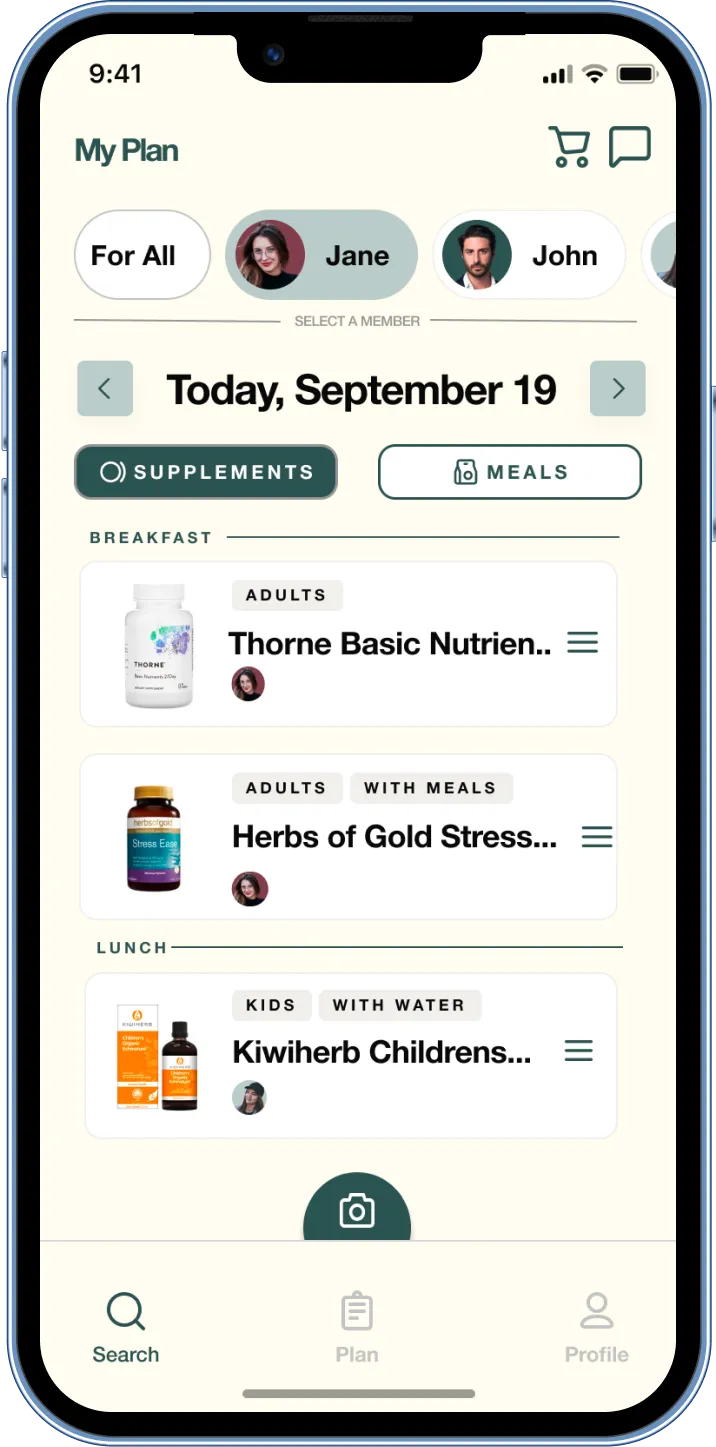716x1447 pixels.
Task: Switch to the Plan tab
Action: (x=357, y=1327)
